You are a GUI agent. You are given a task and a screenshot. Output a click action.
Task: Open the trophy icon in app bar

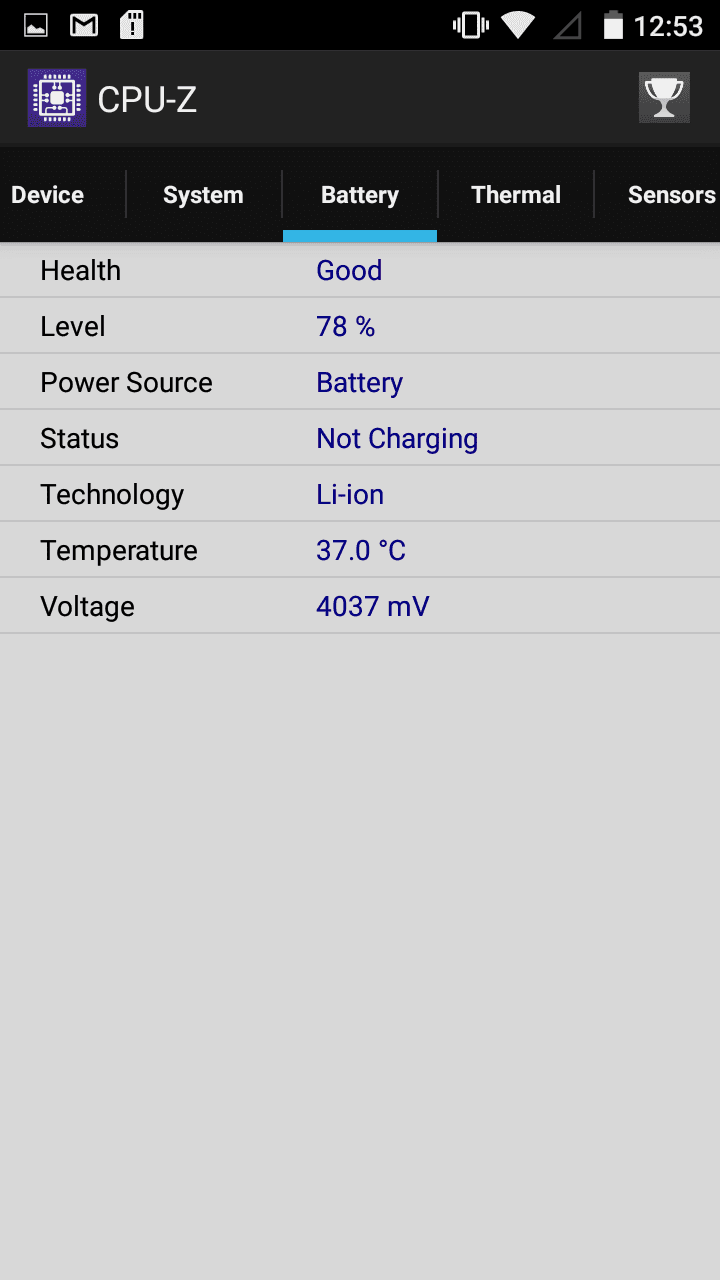(664, 98)
